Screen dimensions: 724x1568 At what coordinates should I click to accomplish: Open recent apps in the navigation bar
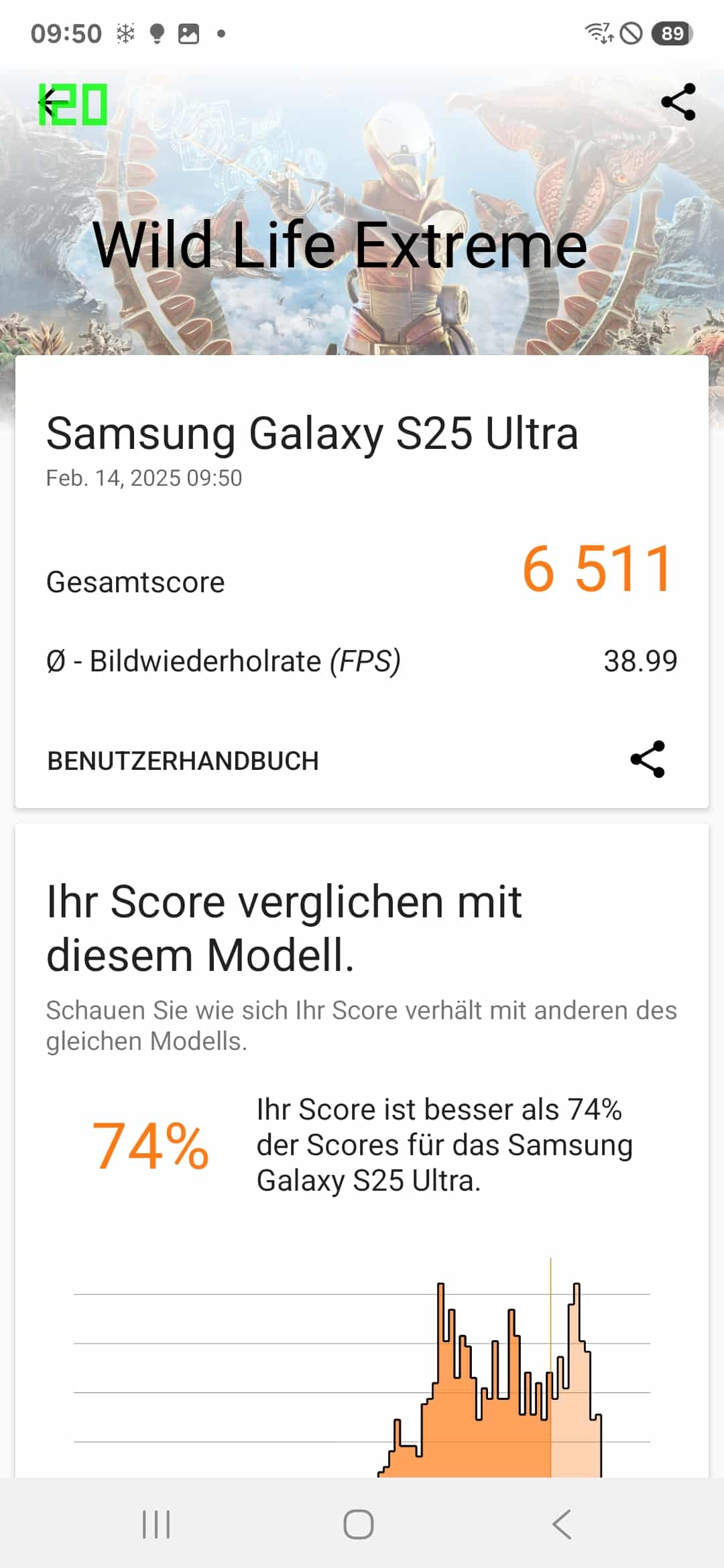click(x=156, y=1524)
